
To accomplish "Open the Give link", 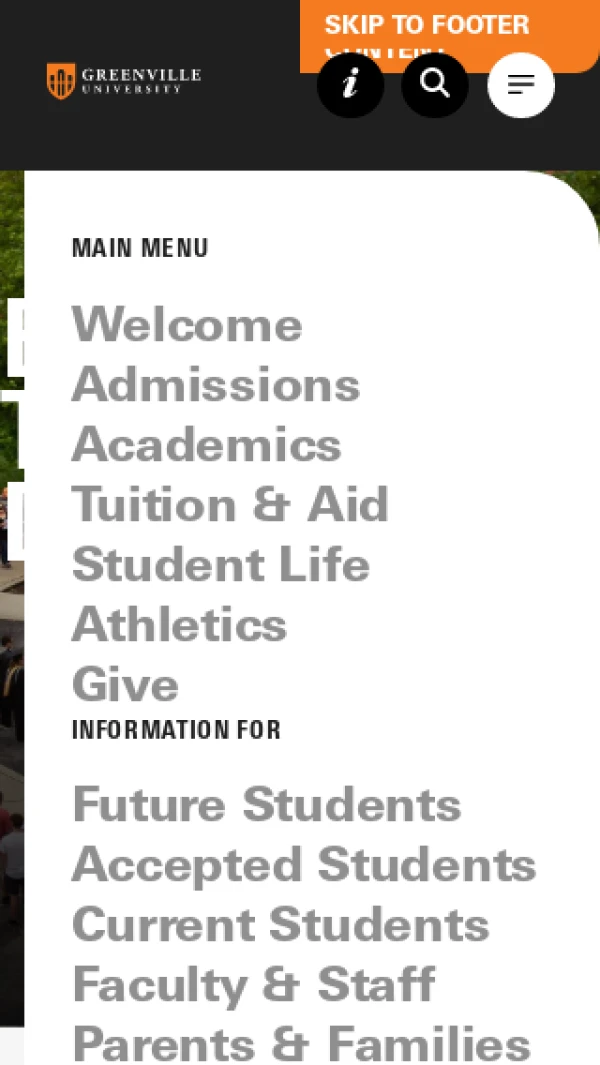I will click(x=125, y=685).
